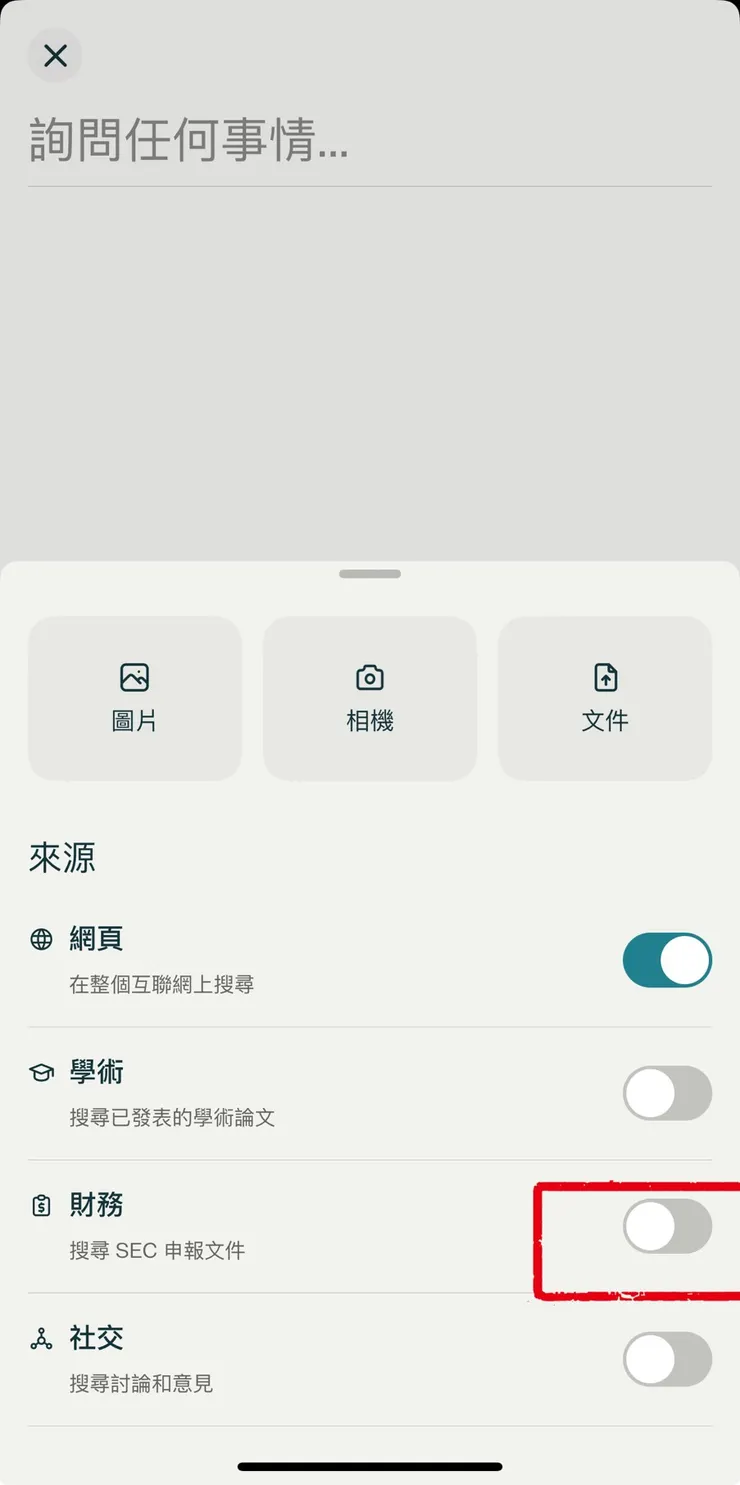Viewport: 740px width, 1485px height.
Task: Disable the 網頁 web search toggle
Action: tap(667, 960)
